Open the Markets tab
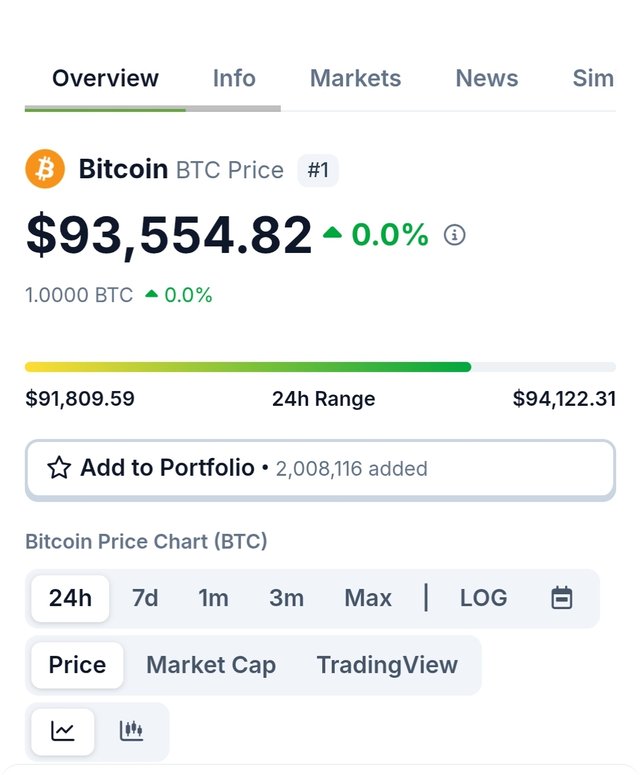The height and width of the screenshot is (775, 640). click(355, 78)
